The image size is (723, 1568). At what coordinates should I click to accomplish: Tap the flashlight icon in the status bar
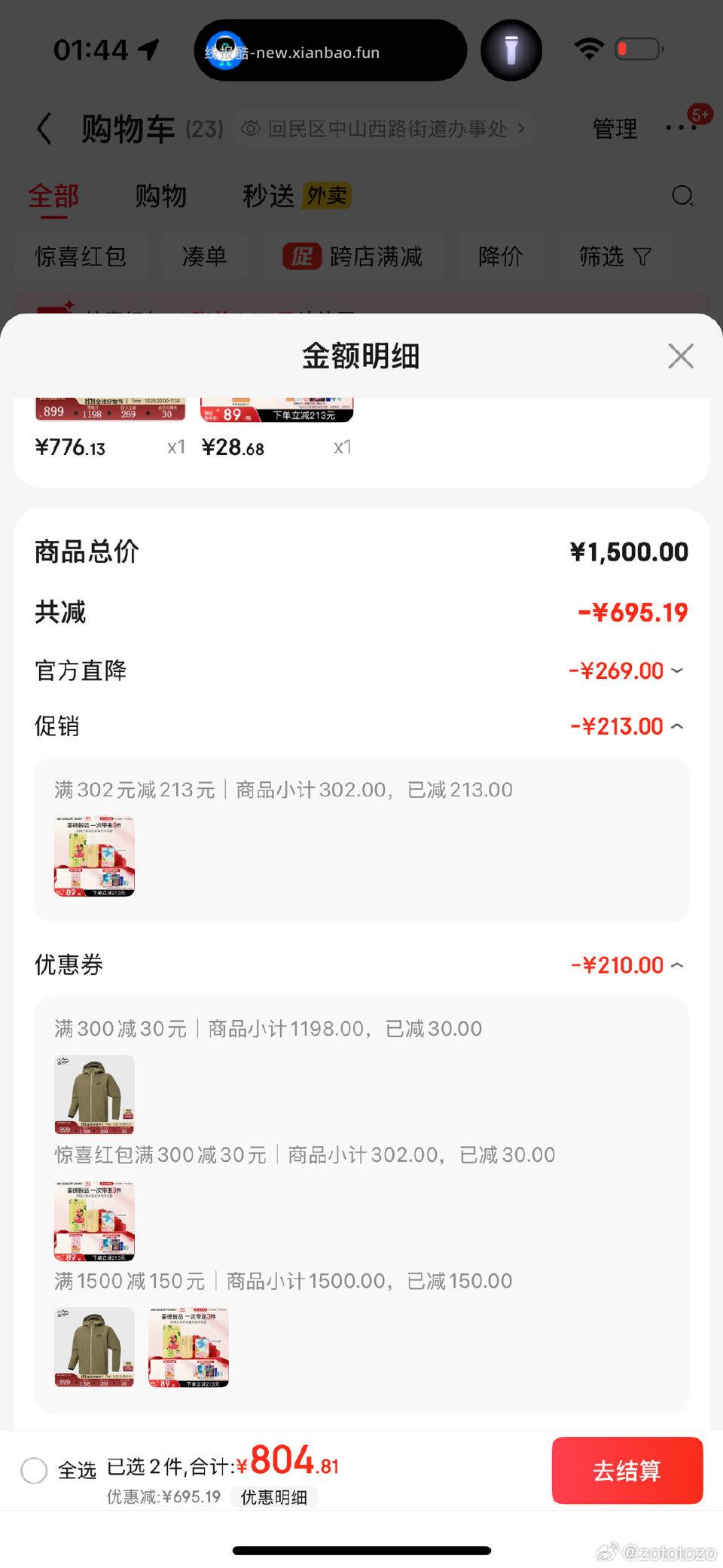pyautogui.click(x=512, y=49)
